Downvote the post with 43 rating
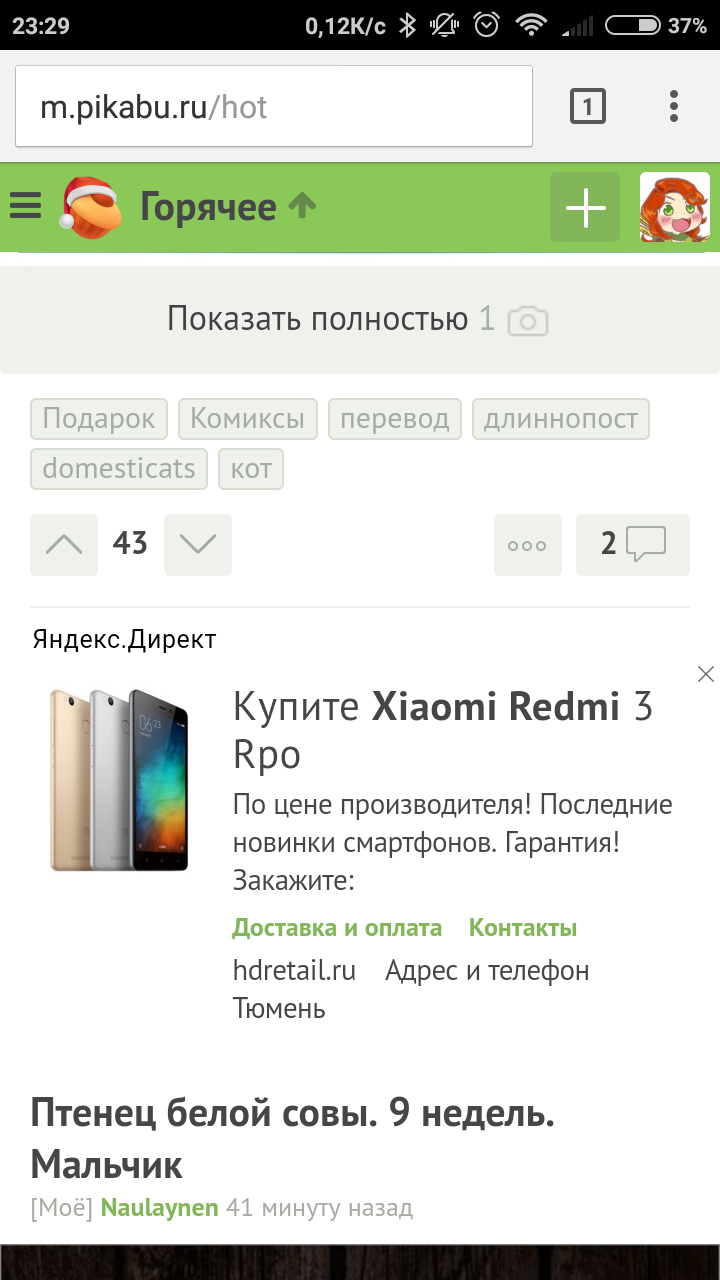The width and height of the screenshot is (720, 1280). pos(197,545)
